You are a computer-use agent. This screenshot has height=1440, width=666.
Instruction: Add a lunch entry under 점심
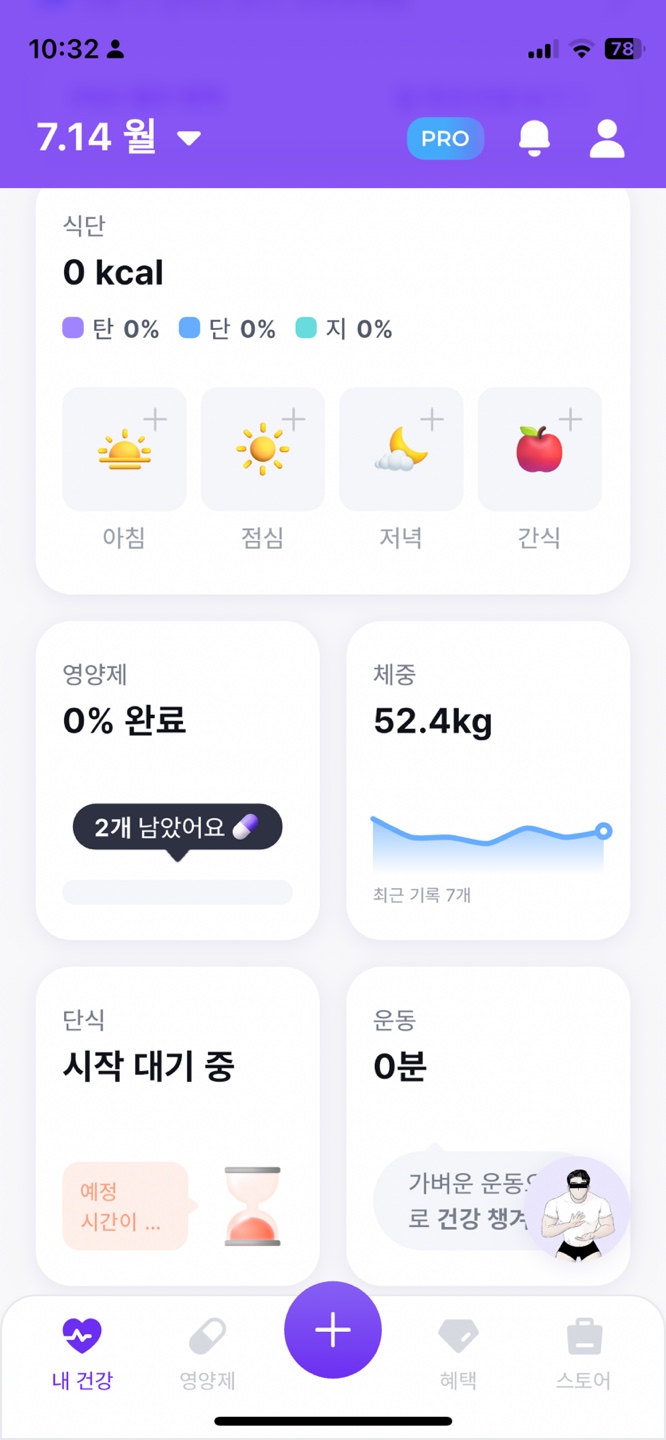262,449
